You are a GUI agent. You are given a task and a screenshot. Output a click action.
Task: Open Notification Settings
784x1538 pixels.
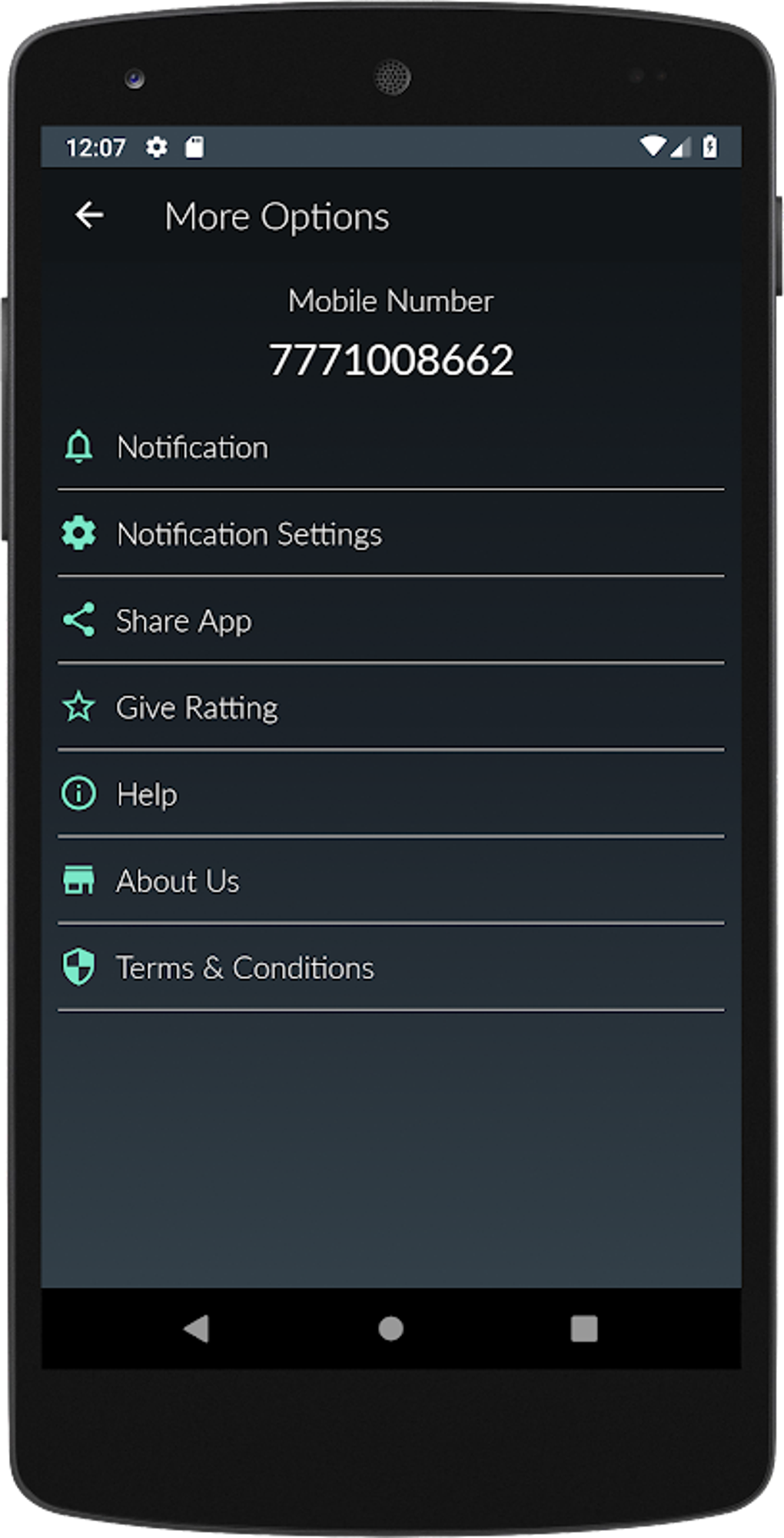[x=390, y=534]
